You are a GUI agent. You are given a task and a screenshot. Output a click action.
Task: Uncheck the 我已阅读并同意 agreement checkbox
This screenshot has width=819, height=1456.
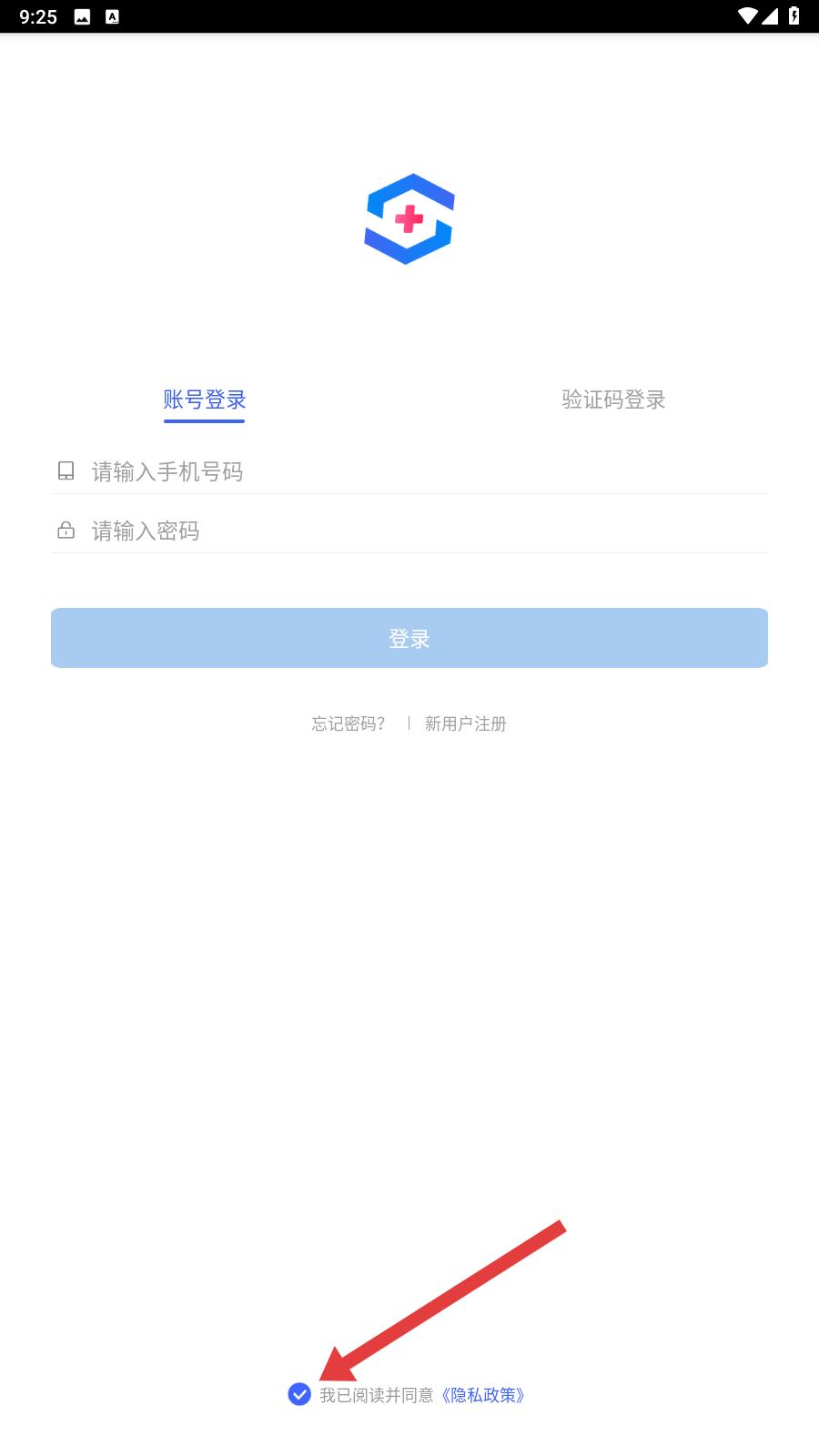coord(299,1394)
